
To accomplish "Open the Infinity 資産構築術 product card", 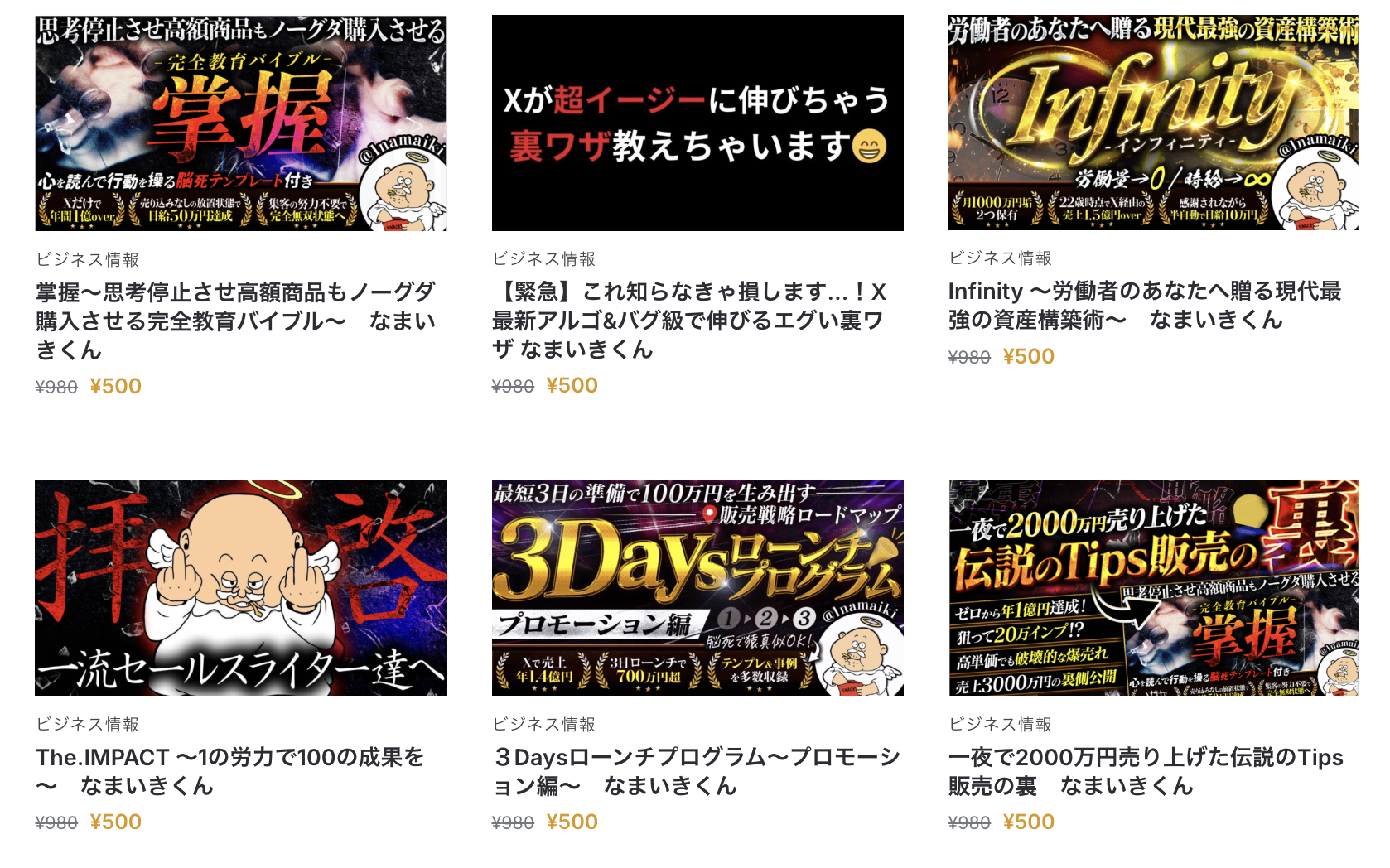I will [x=1153, y=123].
